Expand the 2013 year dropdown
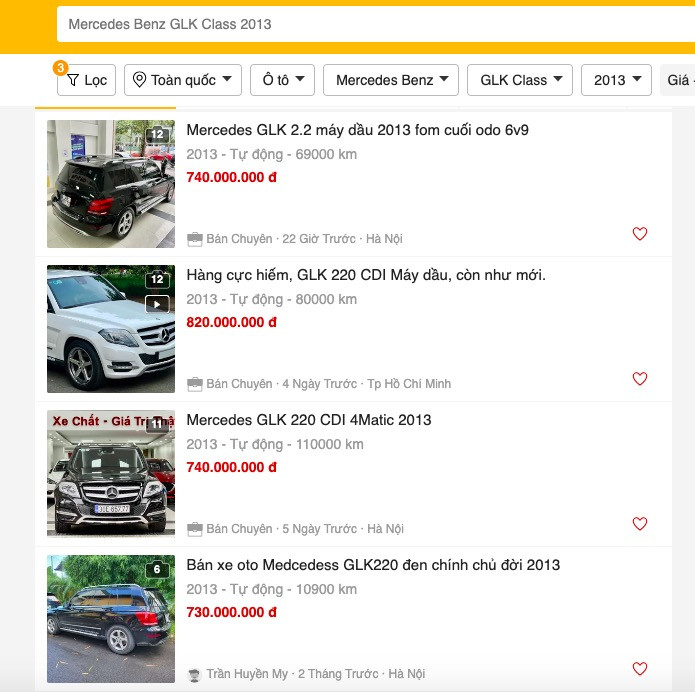The image size is (695, 692). 616,80
